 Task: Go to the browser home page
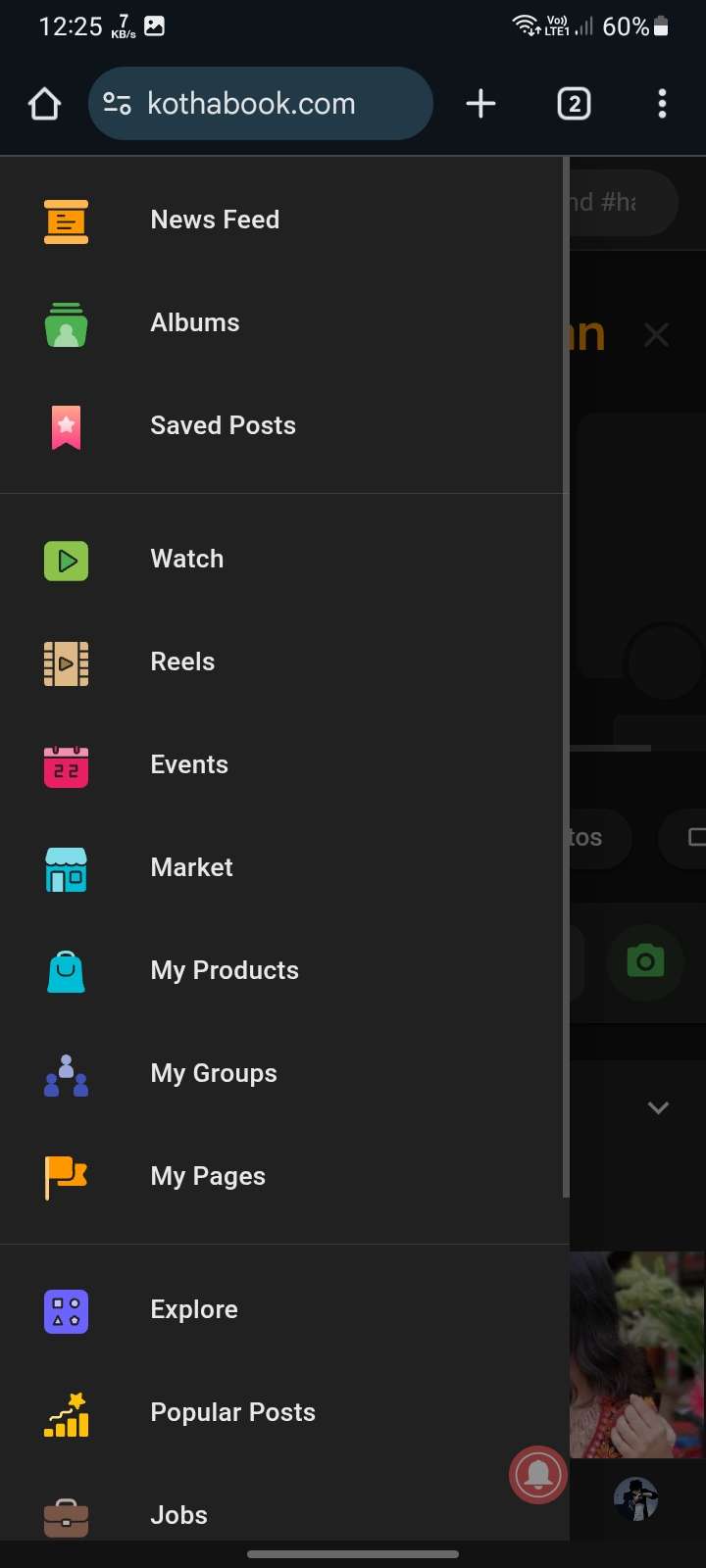coord(44,104)
